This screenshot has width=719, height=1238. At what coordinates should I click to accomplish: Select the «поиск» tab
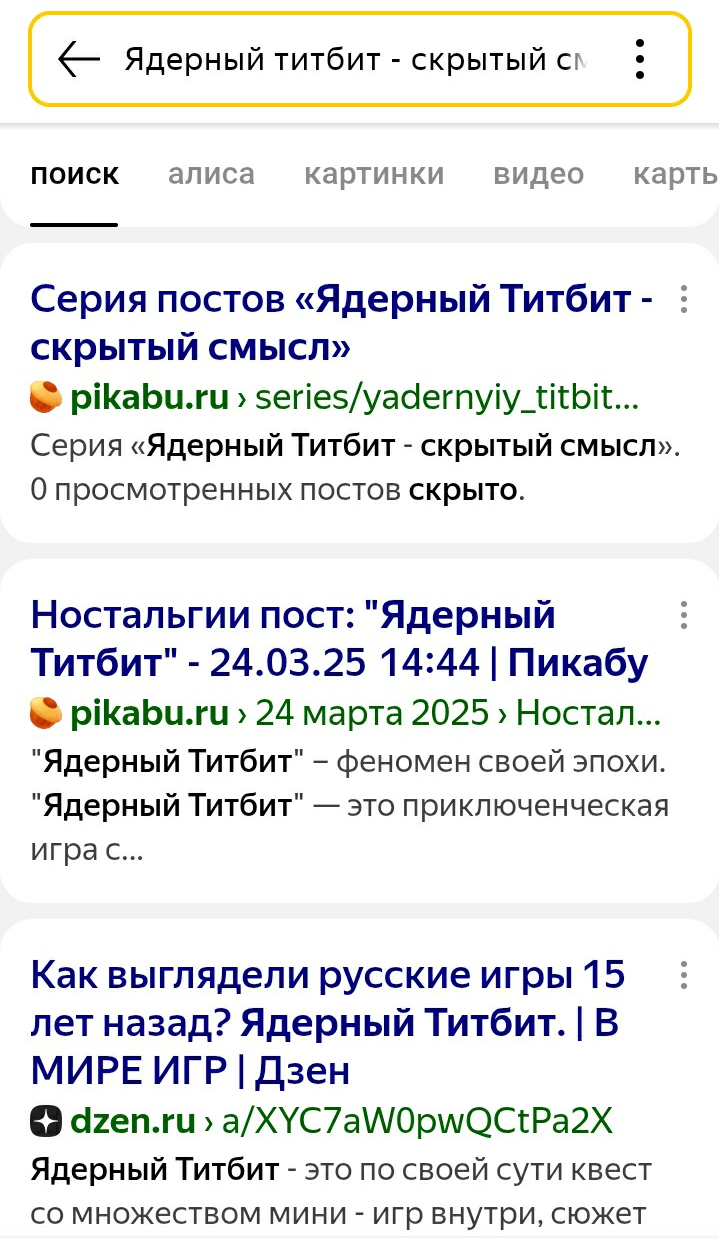pos(75,174)
